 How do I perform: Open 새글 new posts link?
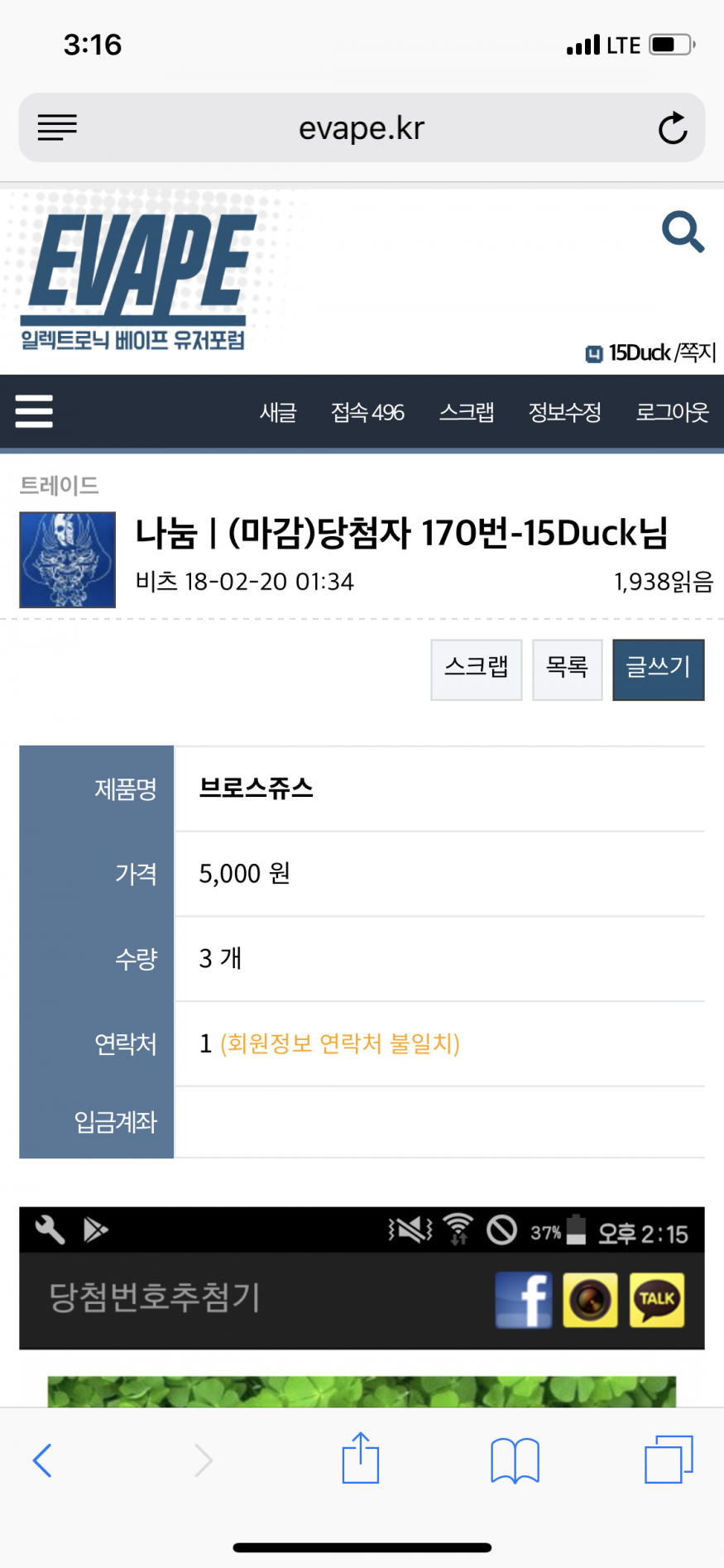(278, 412)
